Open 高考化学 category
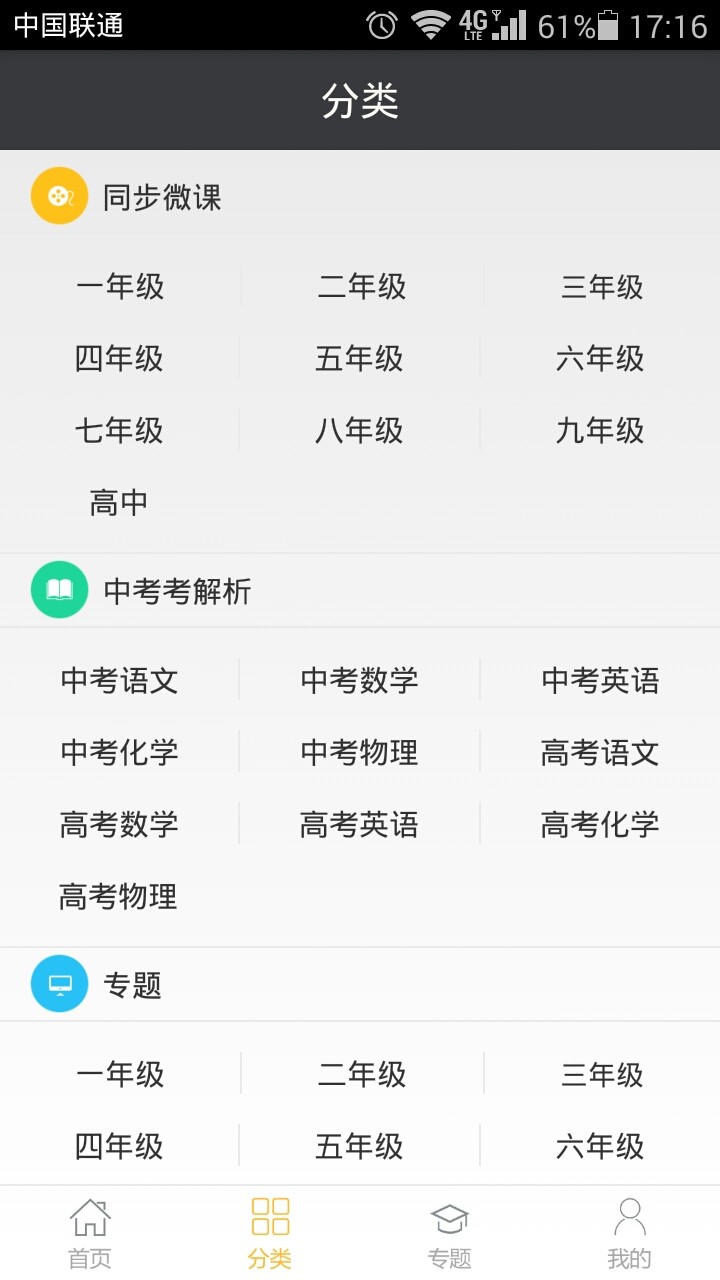This screenshot has width=720, height=1280. tap(600, 825)
